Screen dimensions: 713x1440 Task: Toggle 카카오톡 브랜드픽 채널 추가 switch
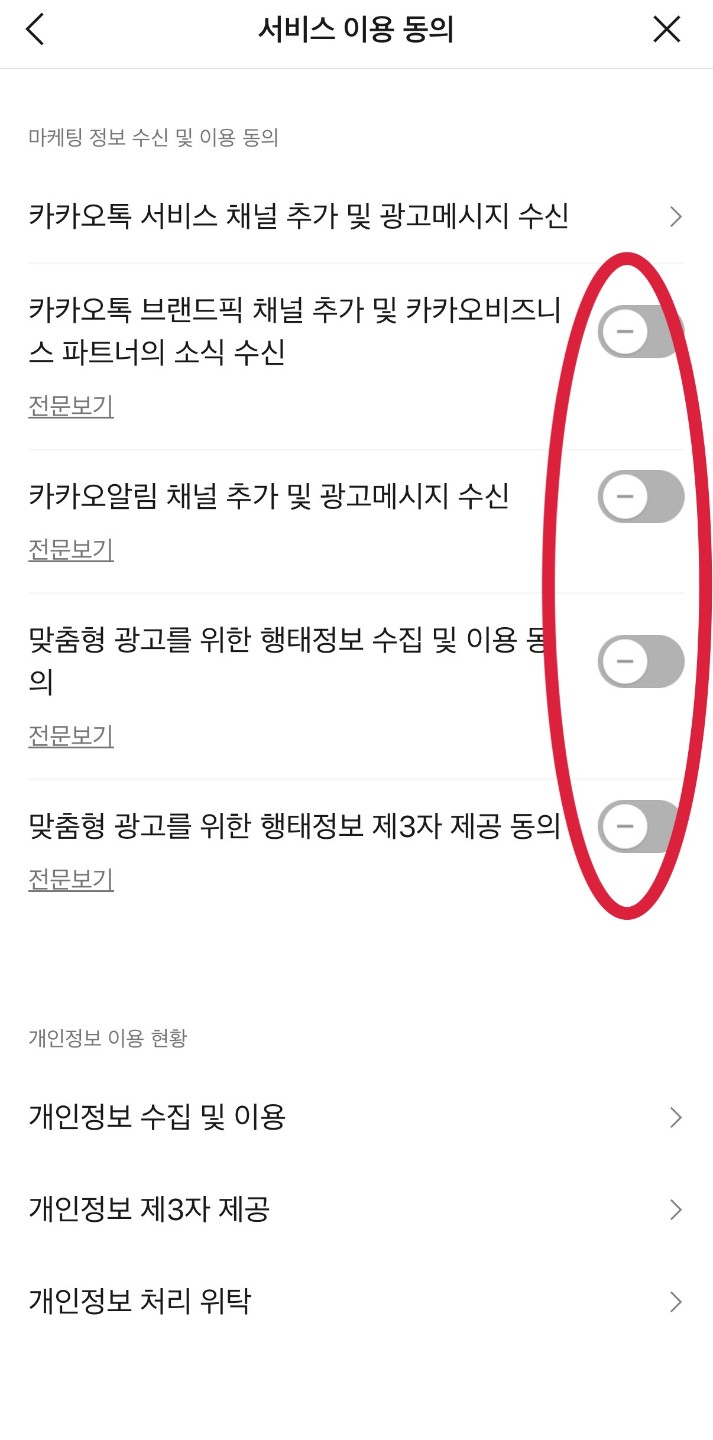[x=640, y=332]
